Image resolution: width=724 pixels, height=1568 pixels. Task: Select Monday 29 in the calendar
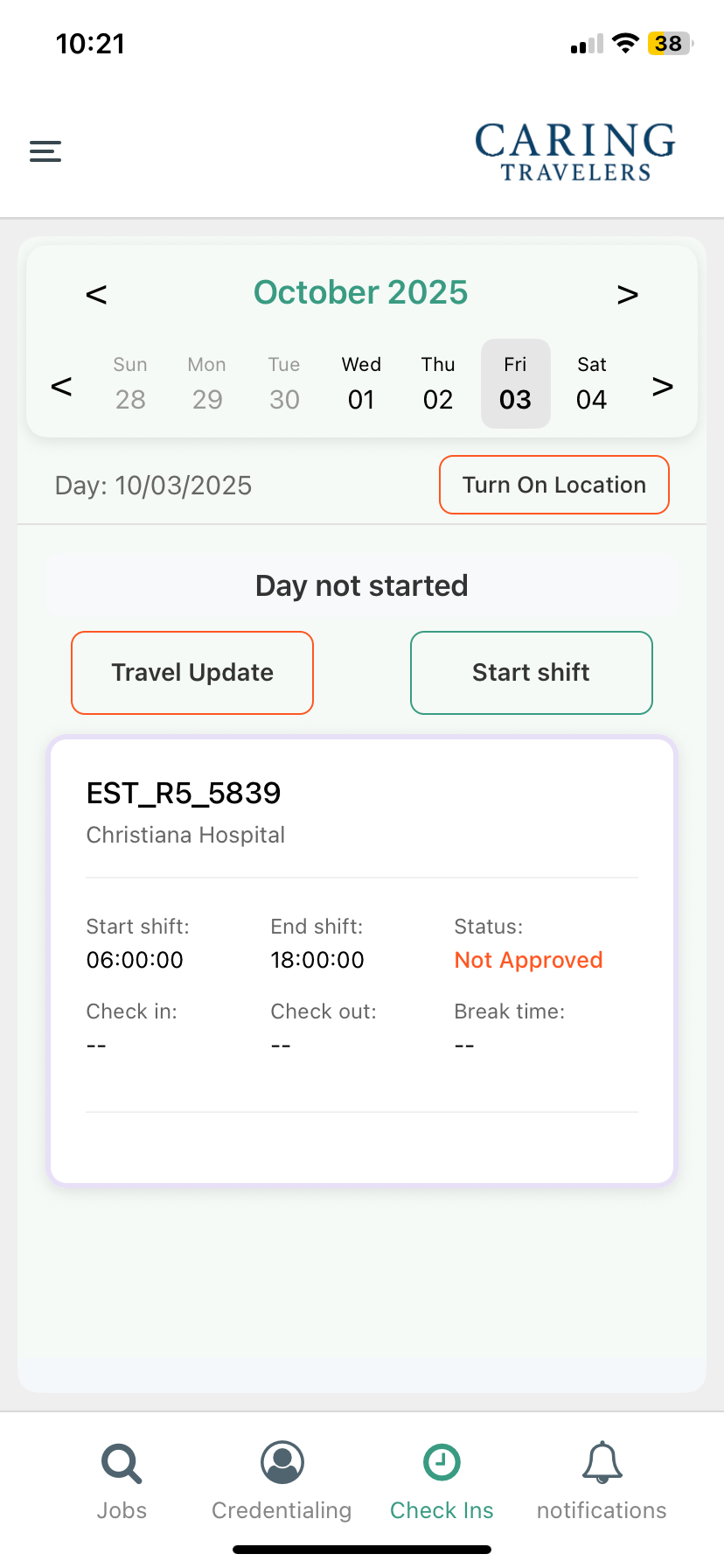coord(207,383)
